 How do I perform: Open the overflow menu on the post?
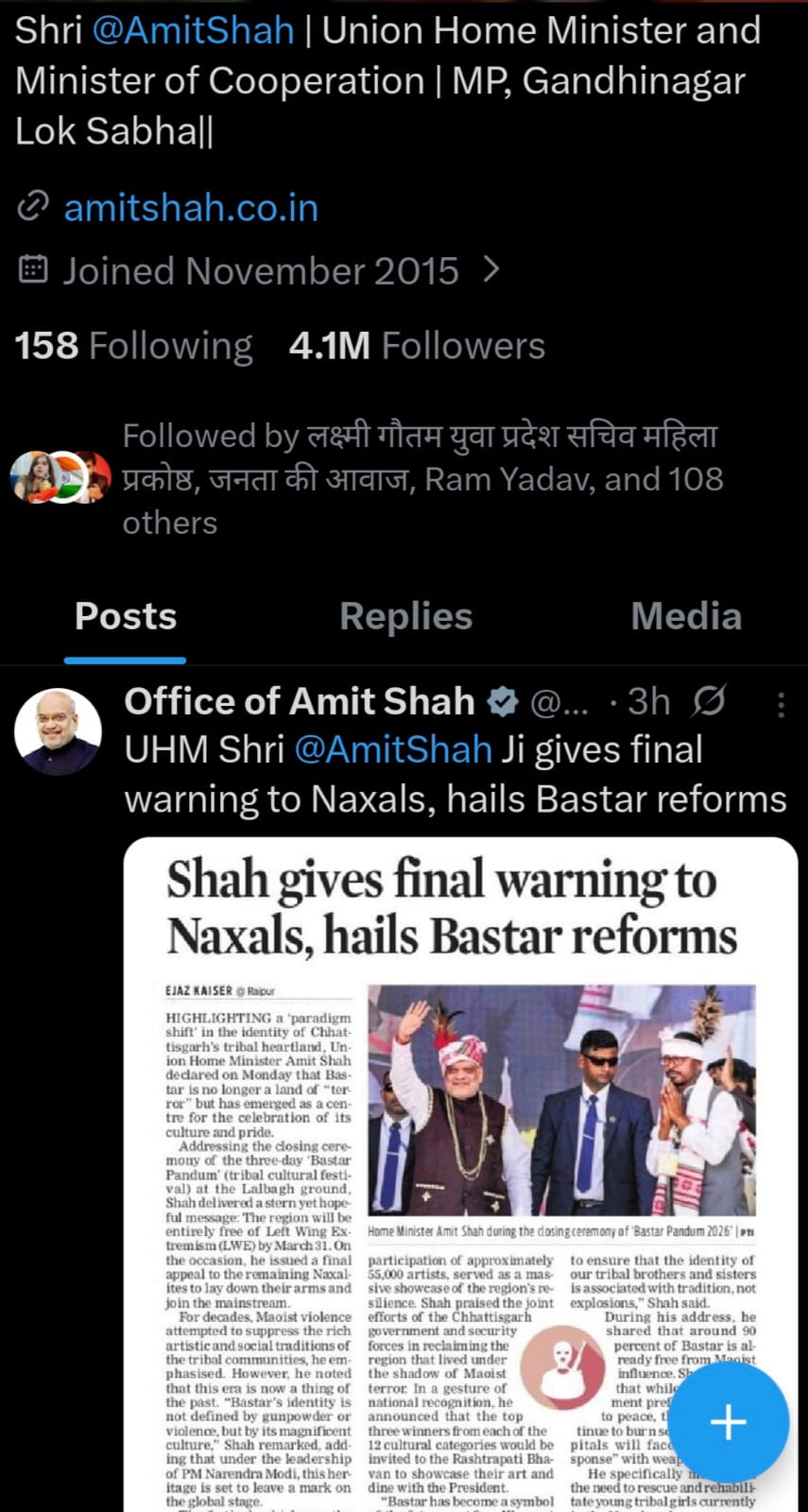click(x=780, y=704)
